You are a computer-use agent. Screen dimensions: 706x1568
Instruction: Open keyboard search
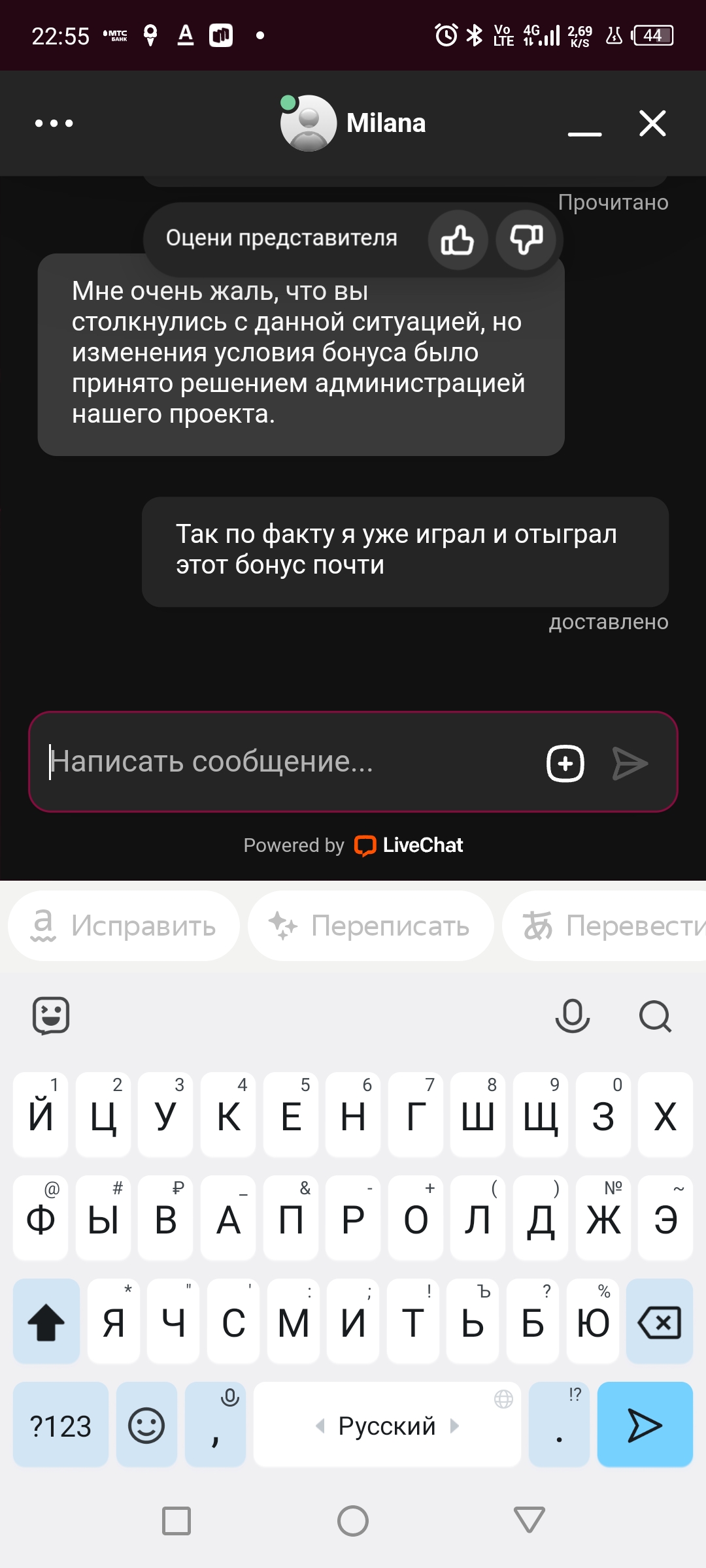point(655,1016)
